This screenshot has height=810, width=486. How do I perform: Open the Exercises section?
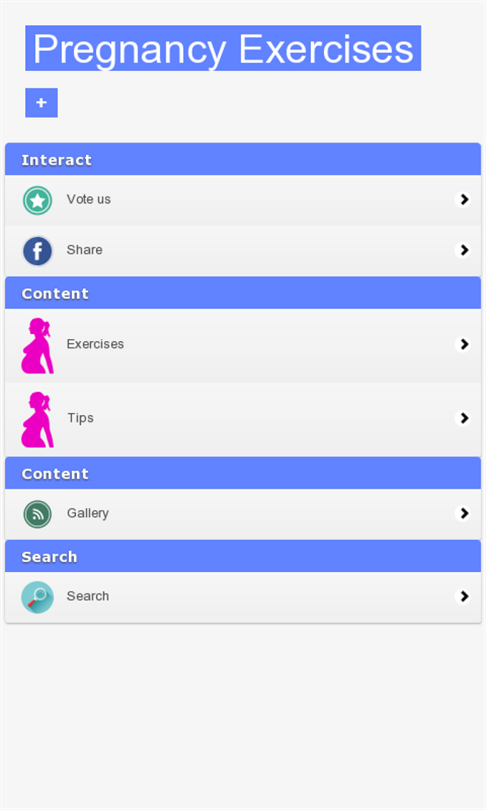[x=243, y=346]
